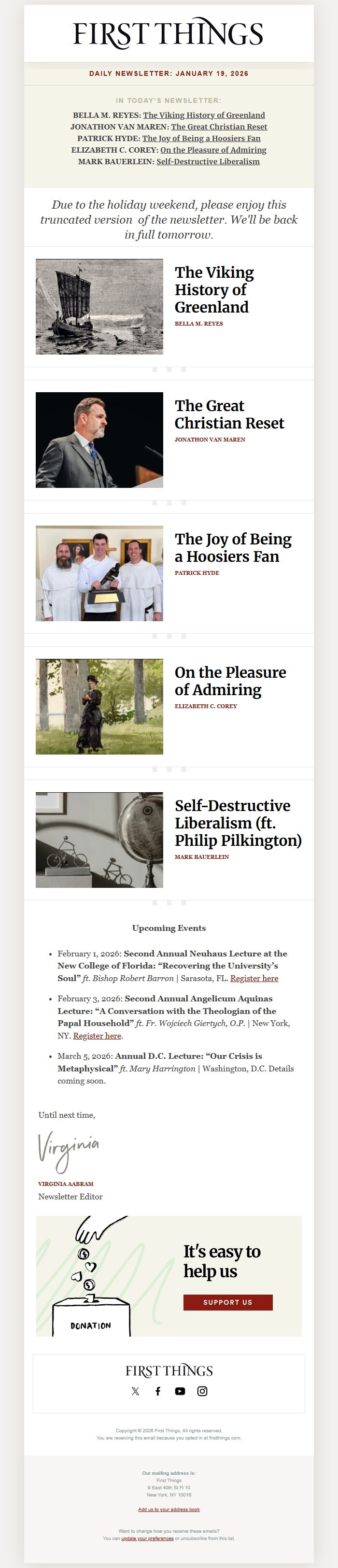Open the painting of woman in black dress
Image resolution: width=338 pixels, height=1568 pixels.
tap(99, 706)
